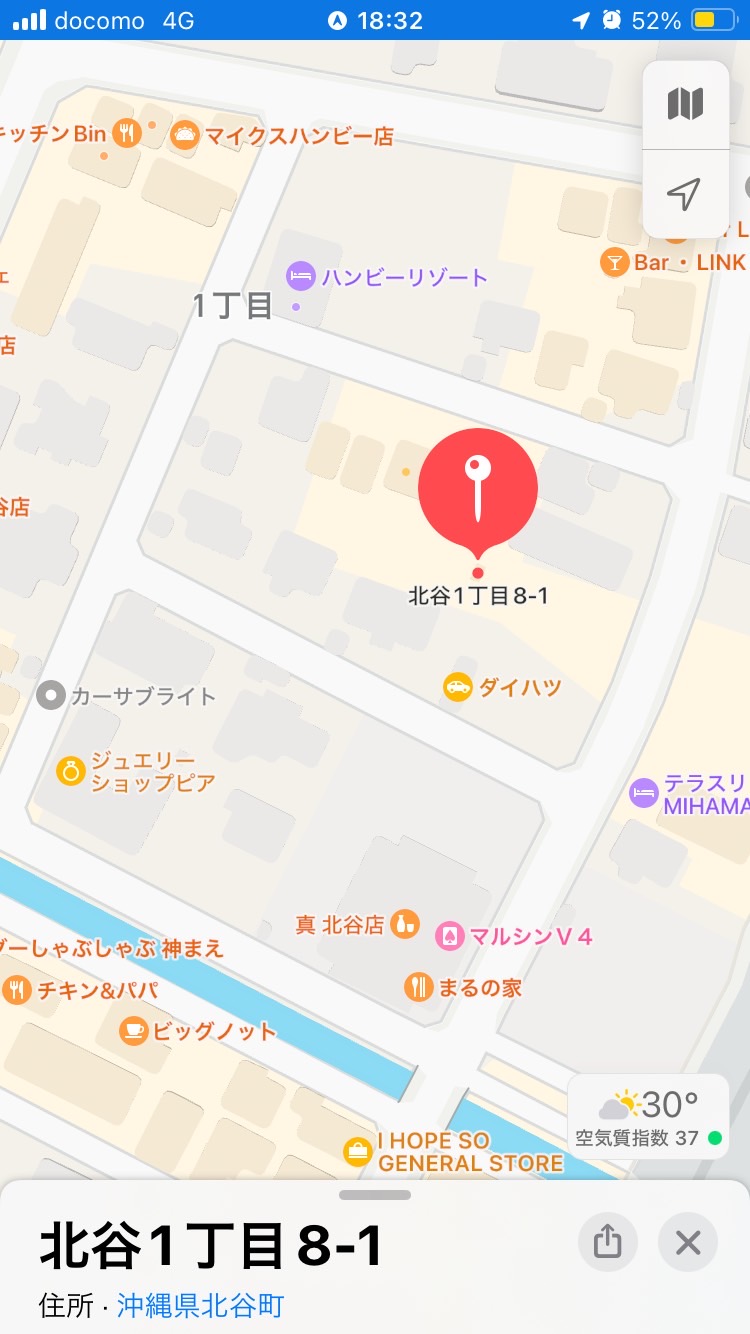750x1334 pixels.
Task: Close the 北谷1丁目8-1 place card
Action: 688,1242
